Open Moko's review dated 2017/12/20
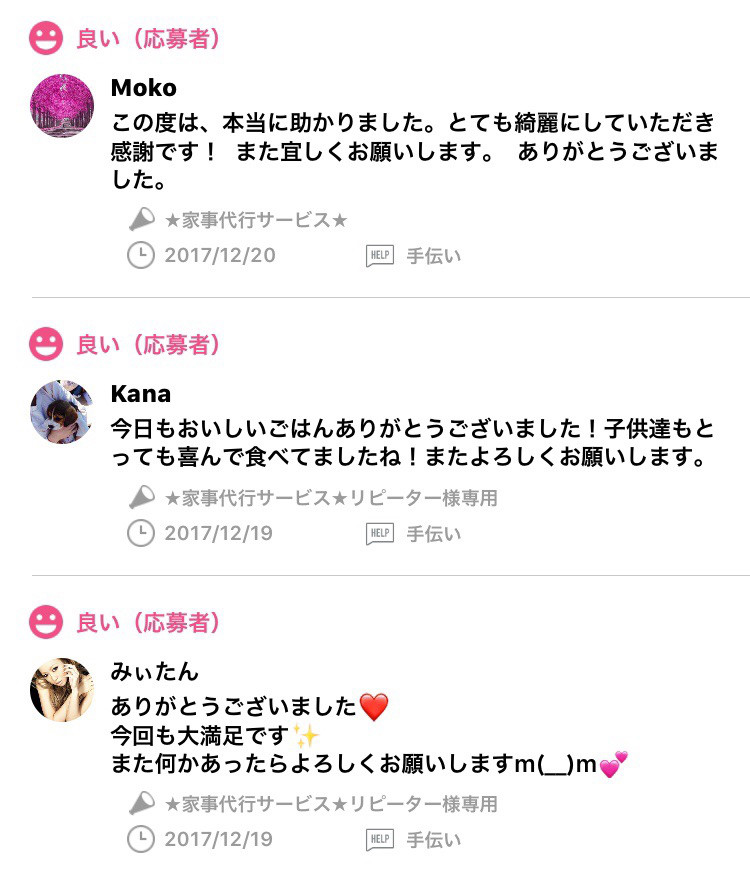The width and height of the screenshot is (750, 872). (412, 153)
